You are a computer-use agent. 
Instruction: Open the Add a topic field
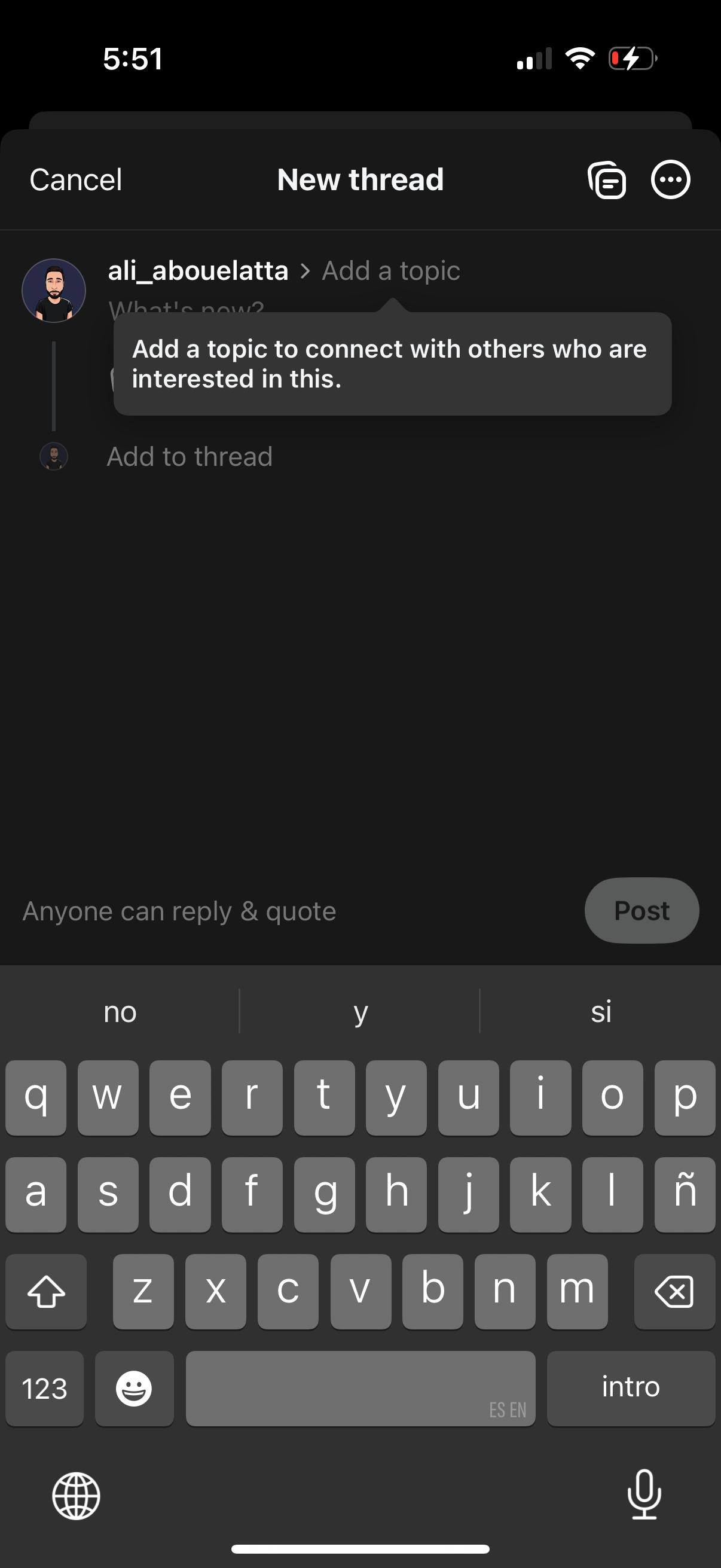tap(390, 270)
